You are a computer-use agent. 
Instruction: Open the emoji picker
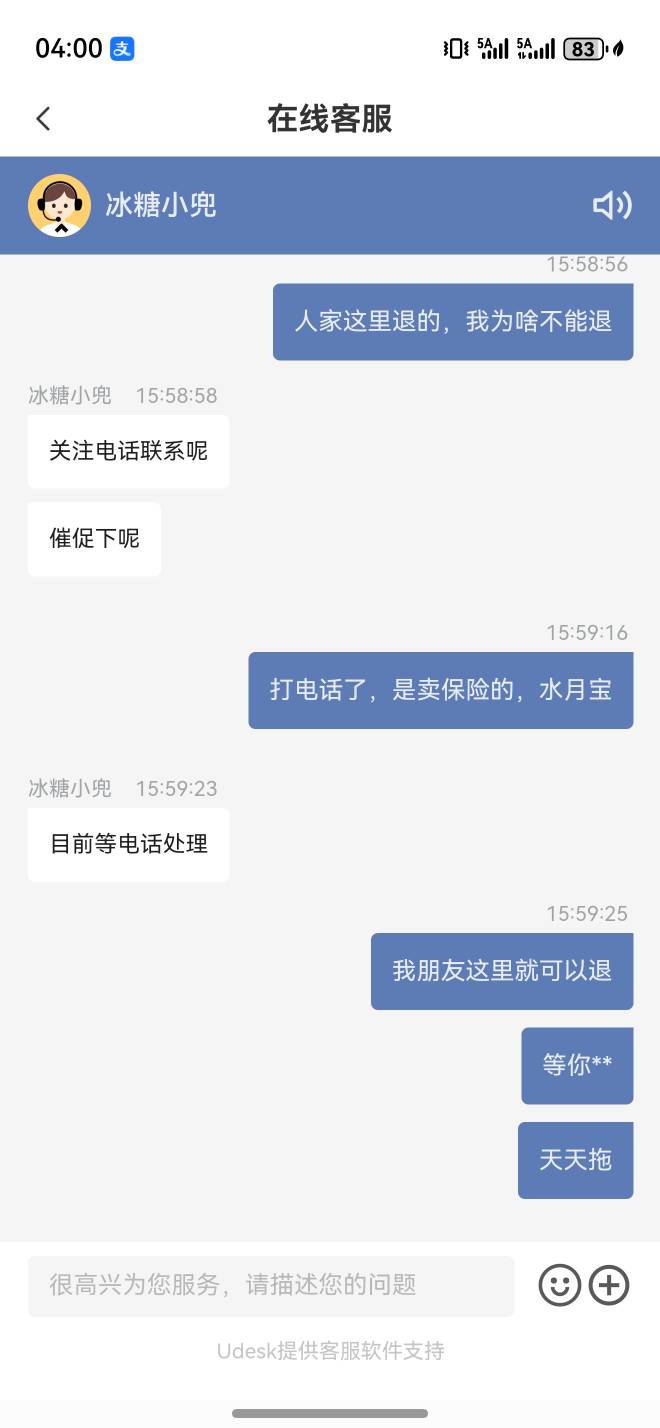point(560,1285)
